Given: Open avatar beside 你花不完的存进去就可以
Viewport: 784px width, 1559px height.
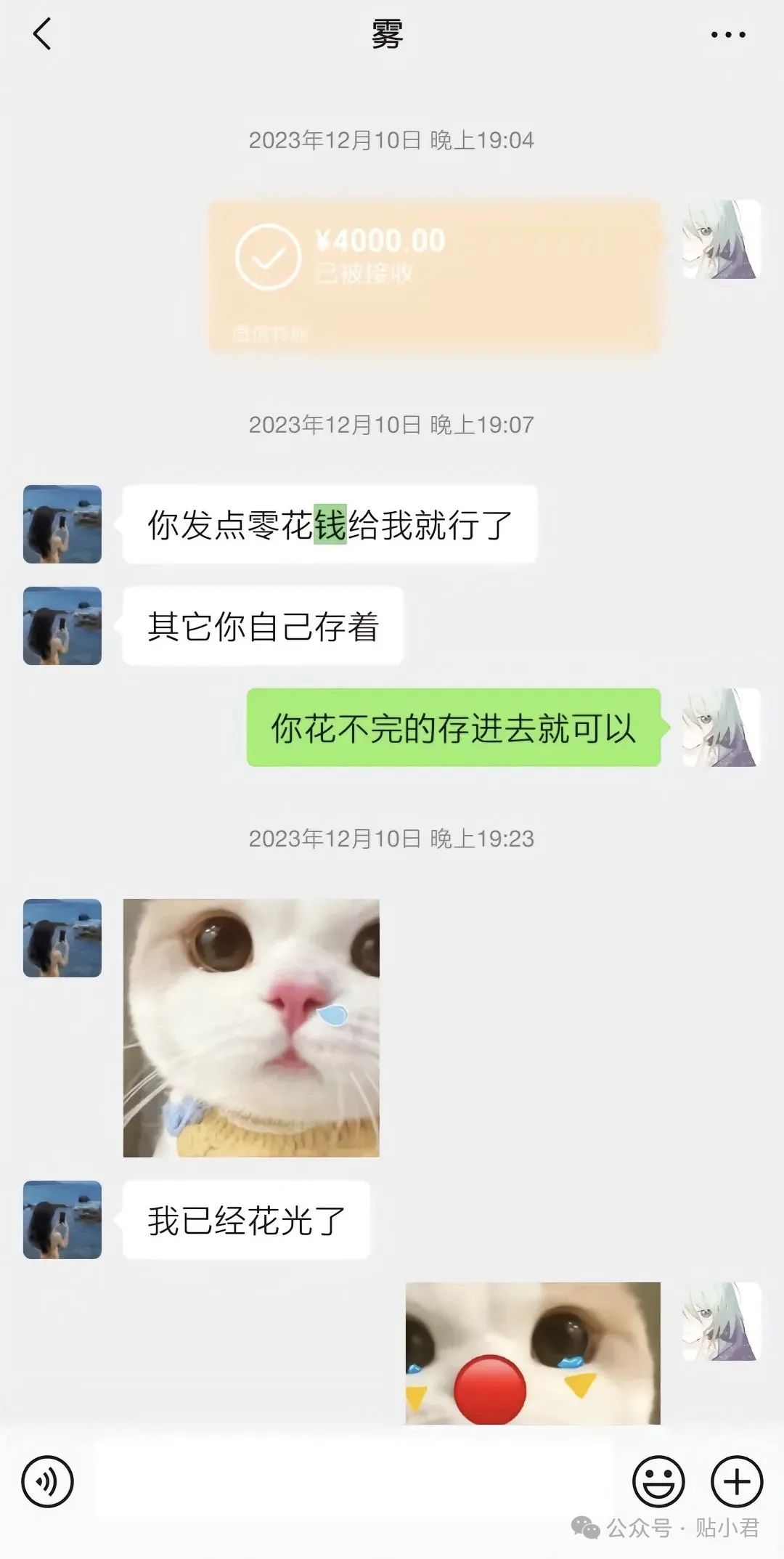Looking at the screenshot, I should click(721, 728).
